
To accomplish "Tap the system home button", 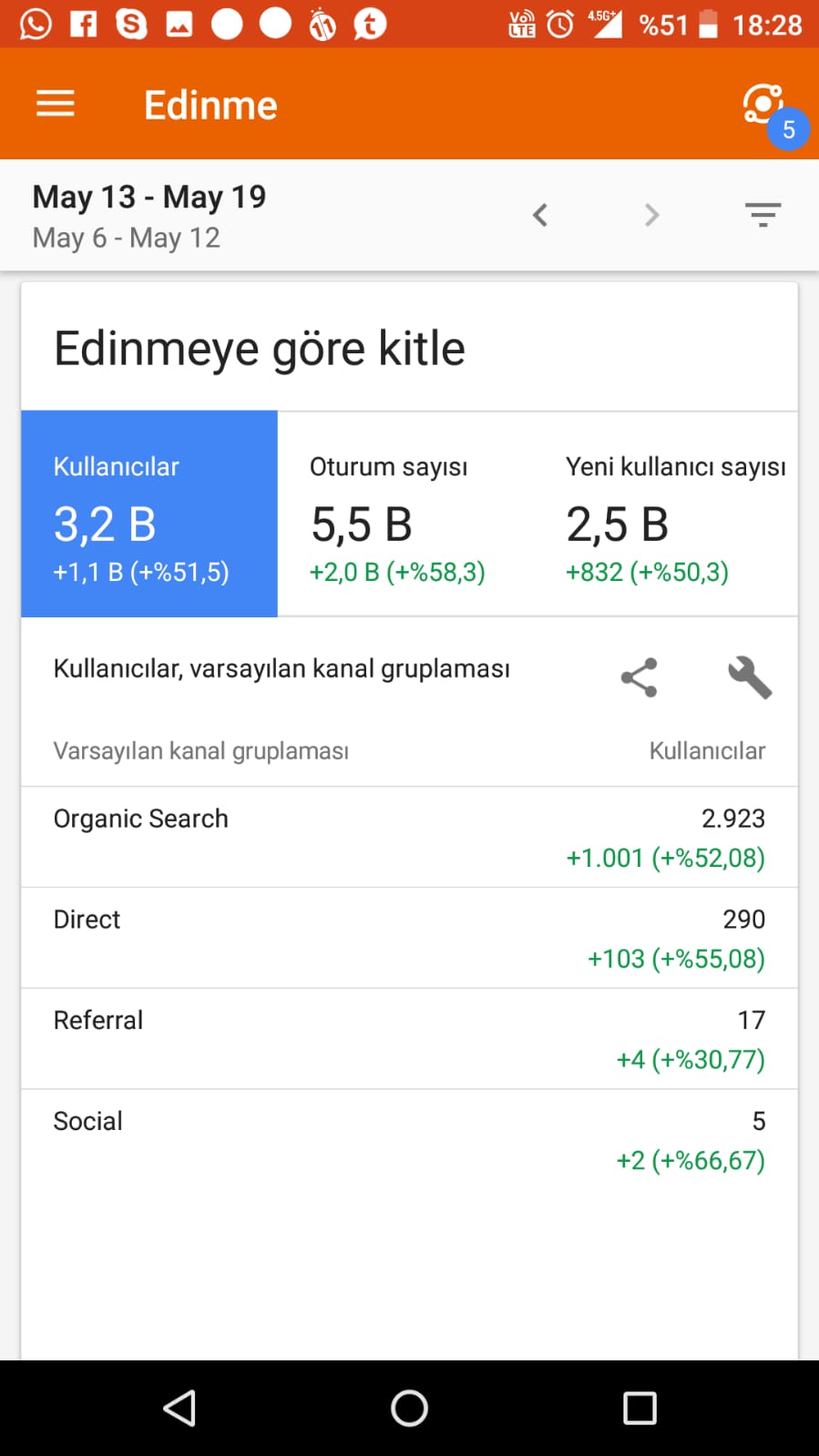I will click(x=409, y=1408).
